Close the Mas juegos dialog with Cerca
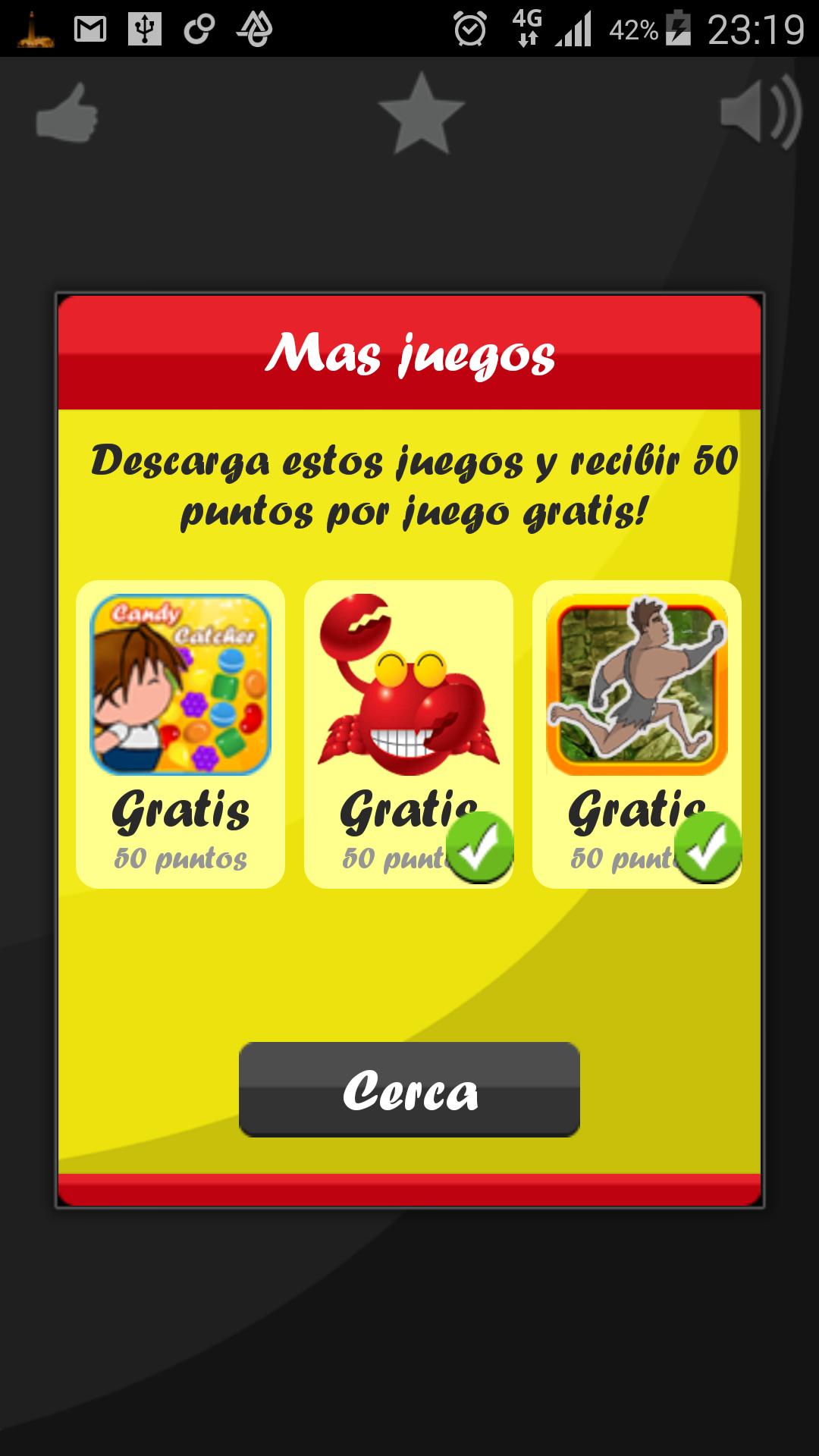The height and width of the screenshot is (1456, 819). click(x=409, y=1089)
